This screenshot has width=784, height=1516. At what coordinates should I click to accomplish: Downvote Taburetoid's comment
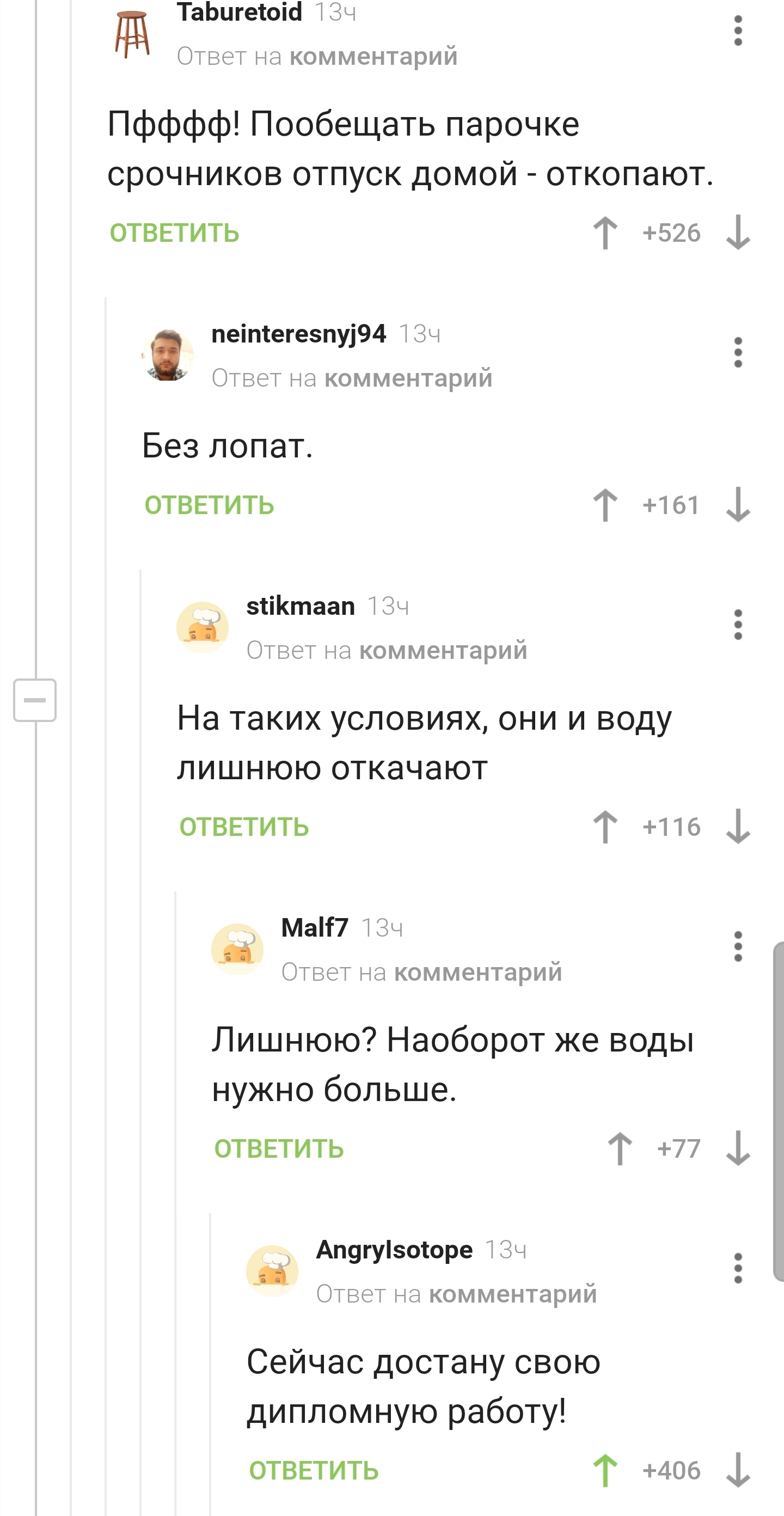[x=738, y=233]
